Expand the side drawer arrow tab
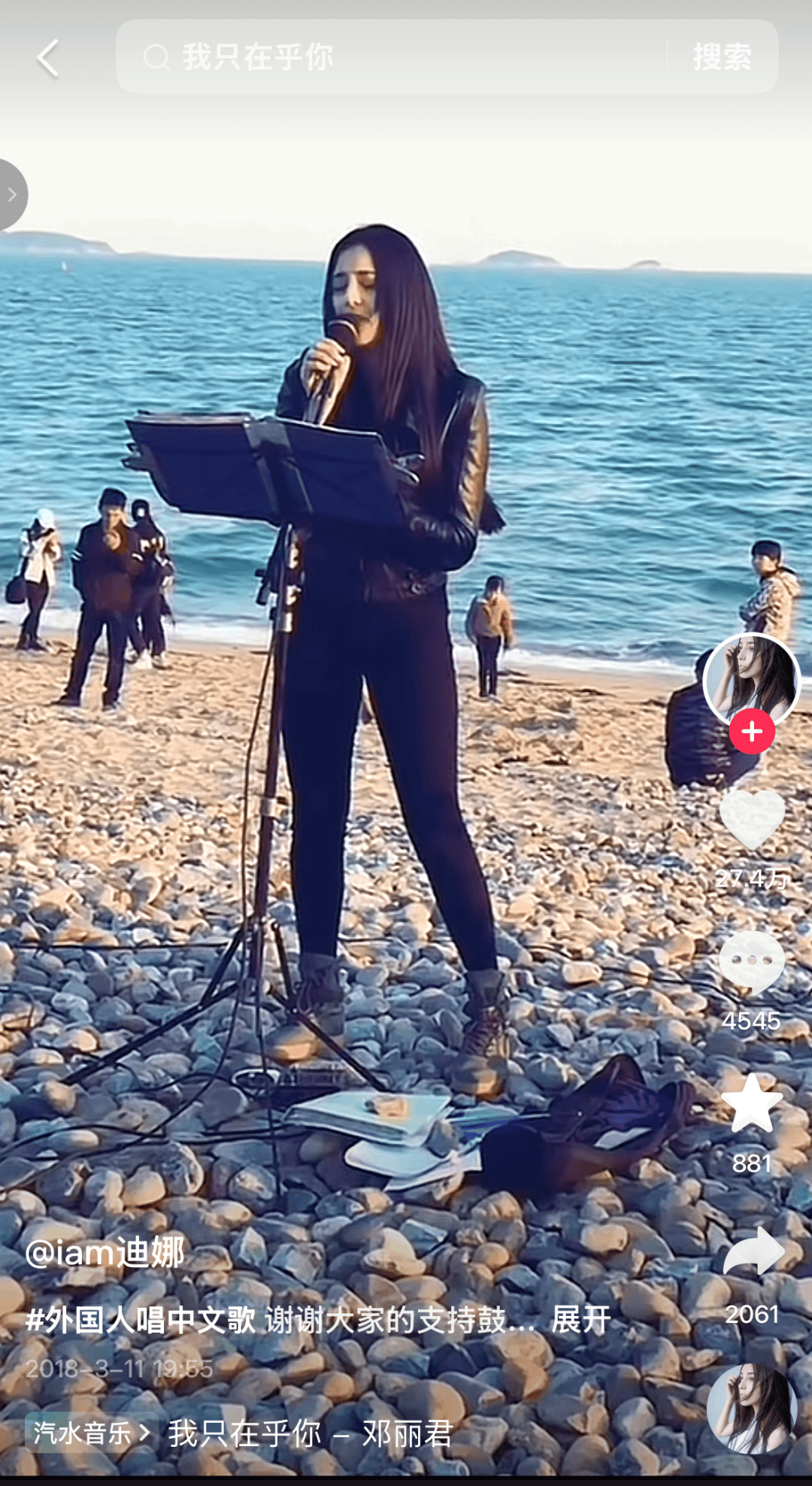Image resolution: width=812 pixels, height=1486 pixels. pyautogui.click(x=11, y=195)
